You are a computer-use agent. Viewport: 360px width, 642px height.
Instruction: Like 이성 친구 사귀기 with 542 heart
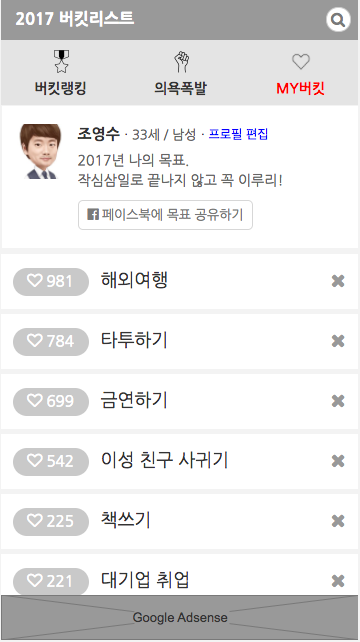[51, 461]
